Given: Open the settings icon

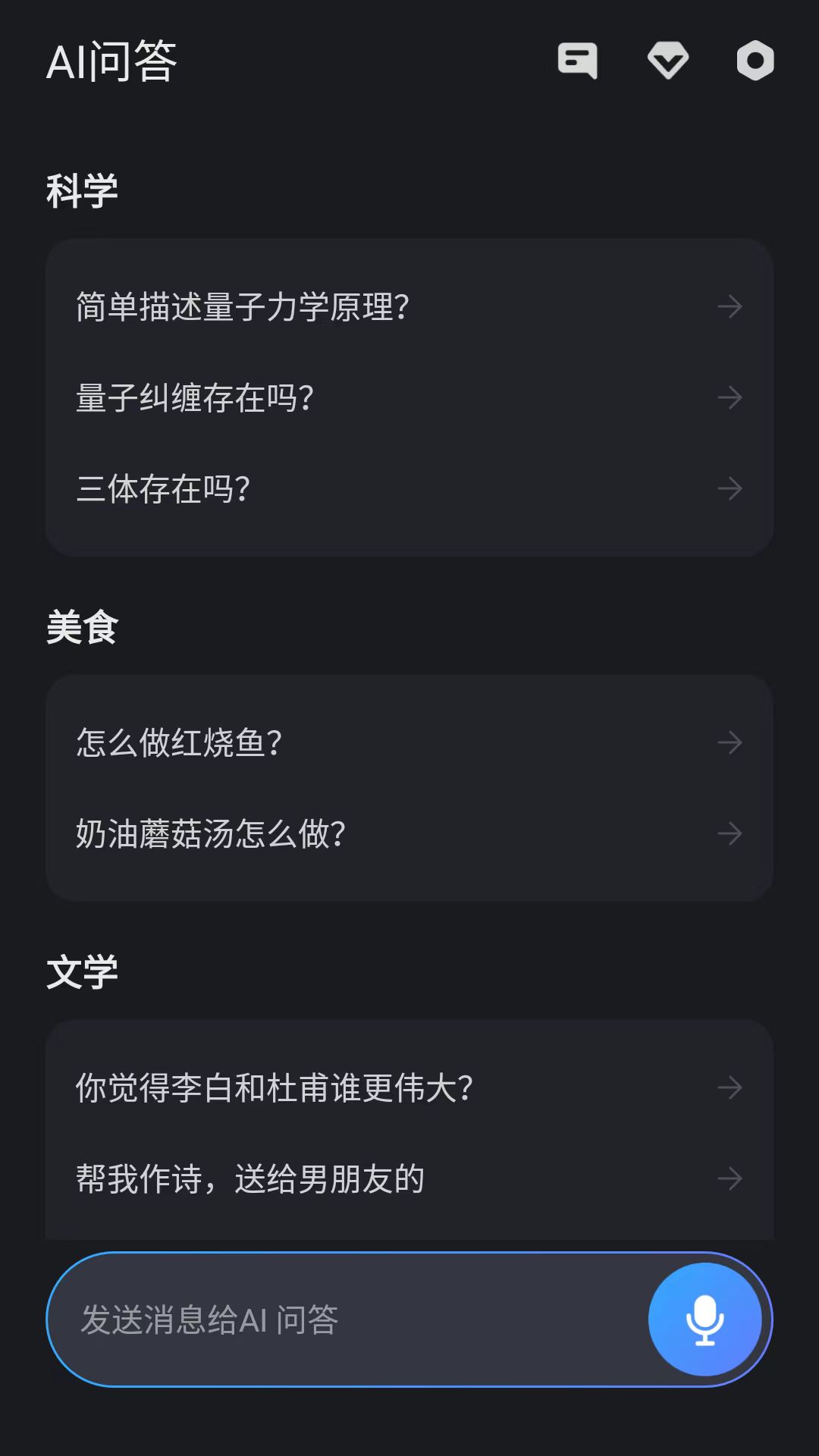Looking at the screenshot, I should (755, 61).
